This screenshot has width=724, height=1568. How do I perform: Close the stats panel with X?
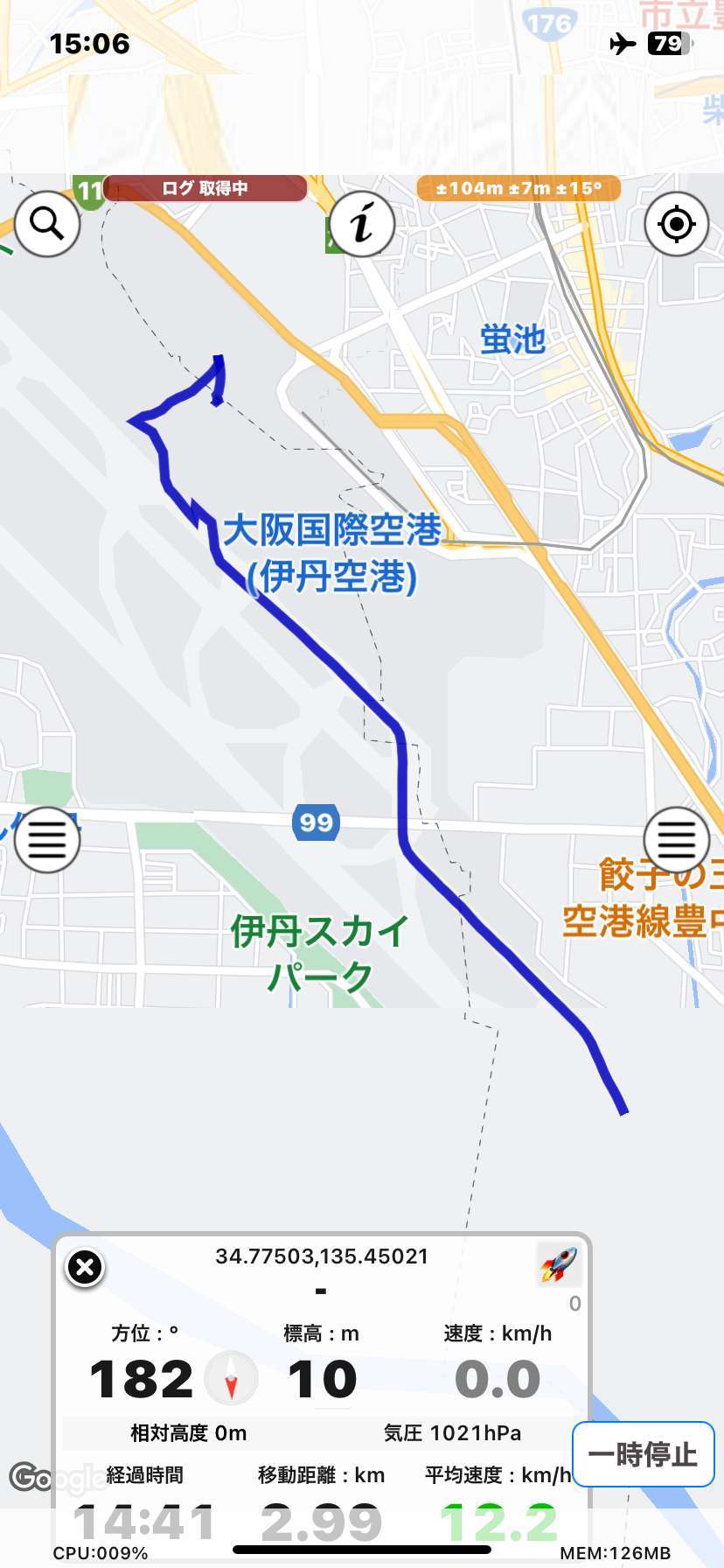85,1267
